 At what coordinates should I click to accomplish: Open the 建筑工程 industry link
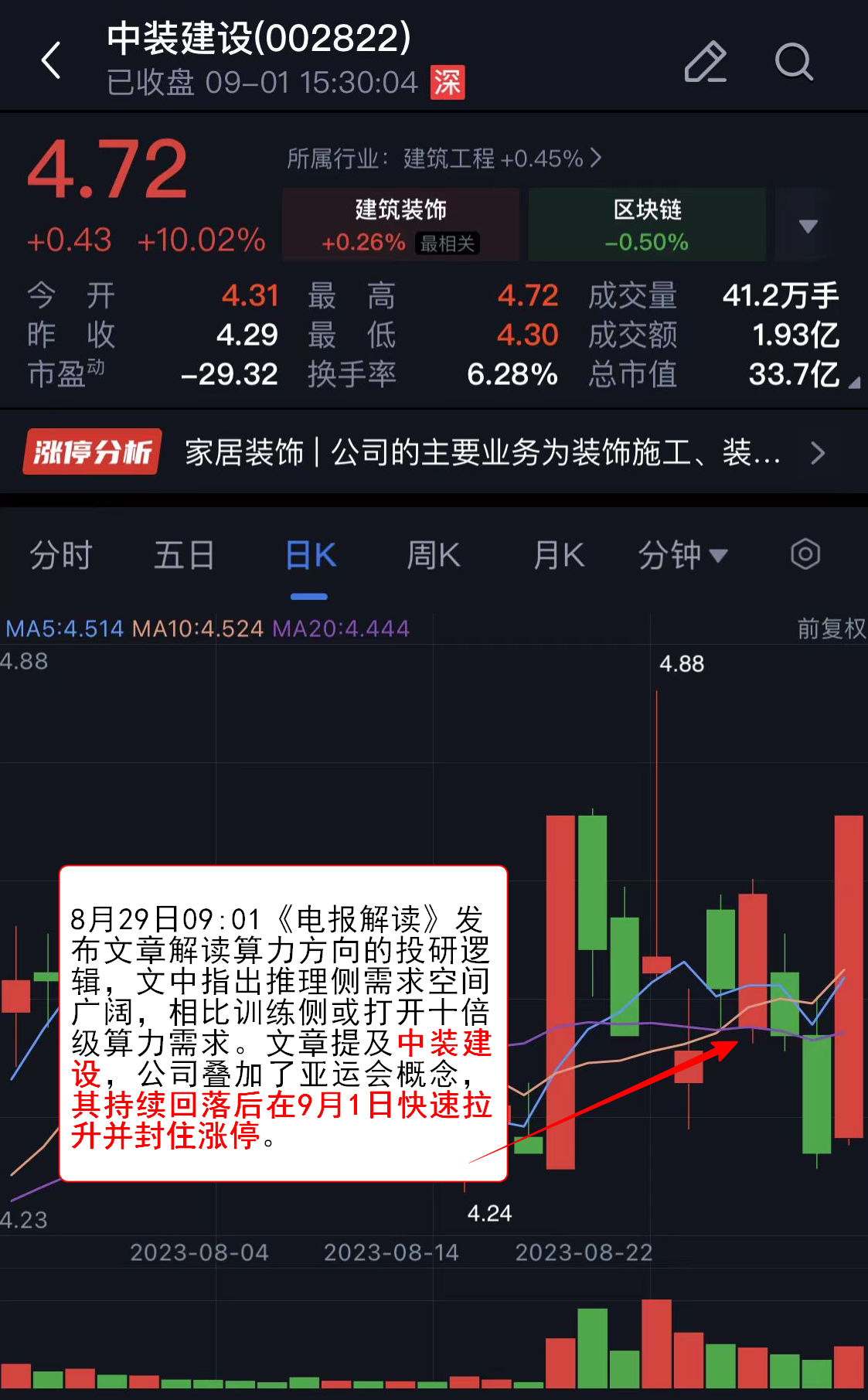point(444,158)
